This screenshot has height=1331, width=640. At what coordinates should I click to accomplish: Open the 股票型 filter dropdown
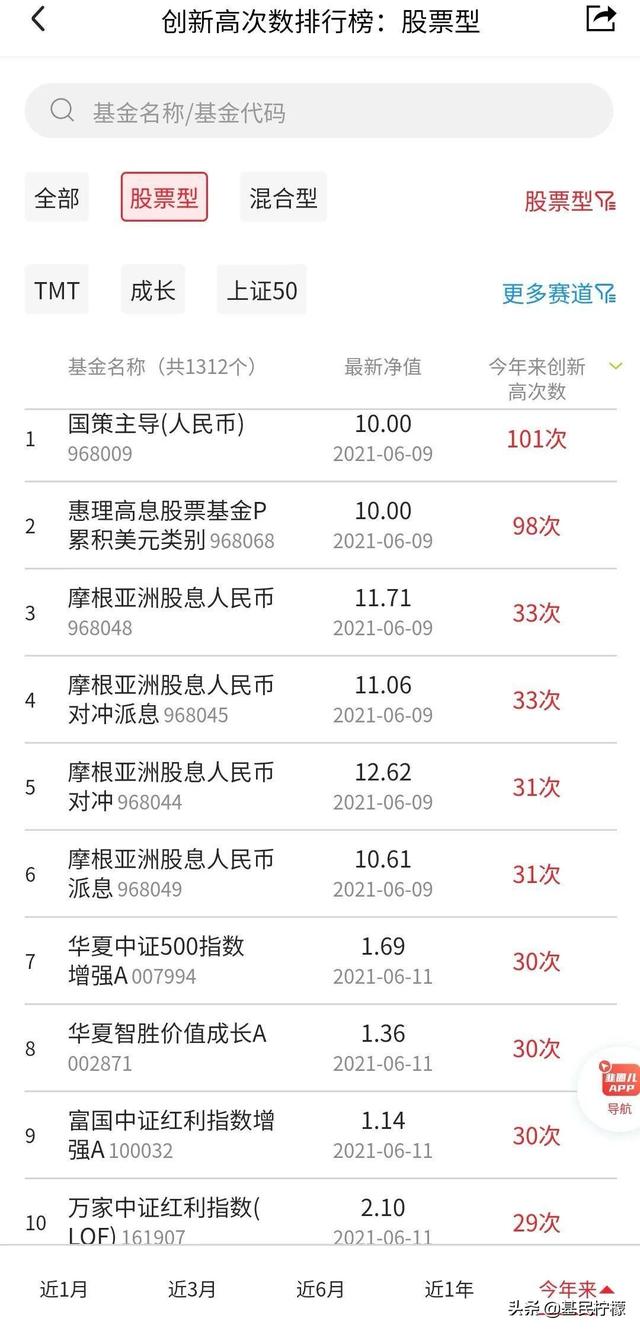pos(570,201)
